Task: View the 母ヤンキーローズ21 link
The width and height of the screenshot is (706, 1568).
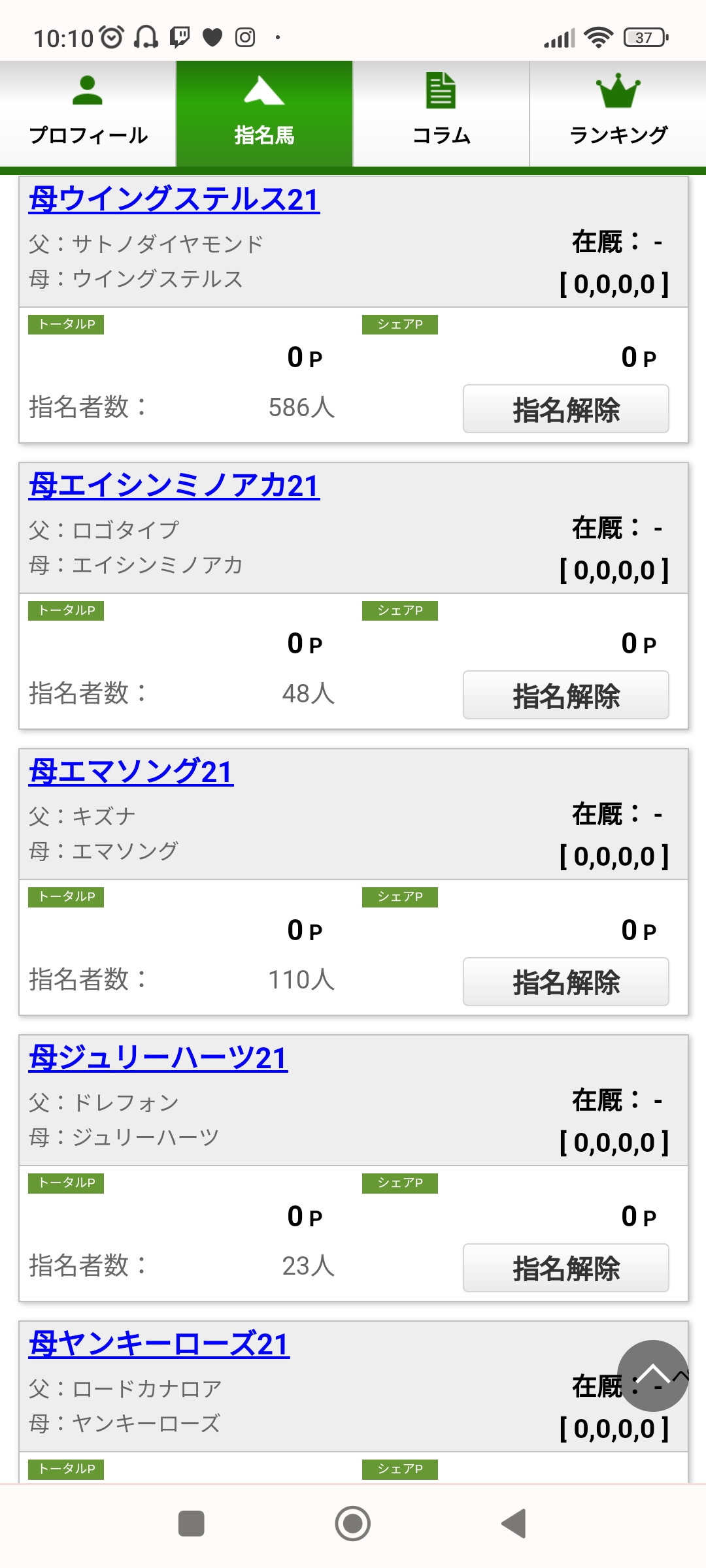Action: tap(159, 1344)
